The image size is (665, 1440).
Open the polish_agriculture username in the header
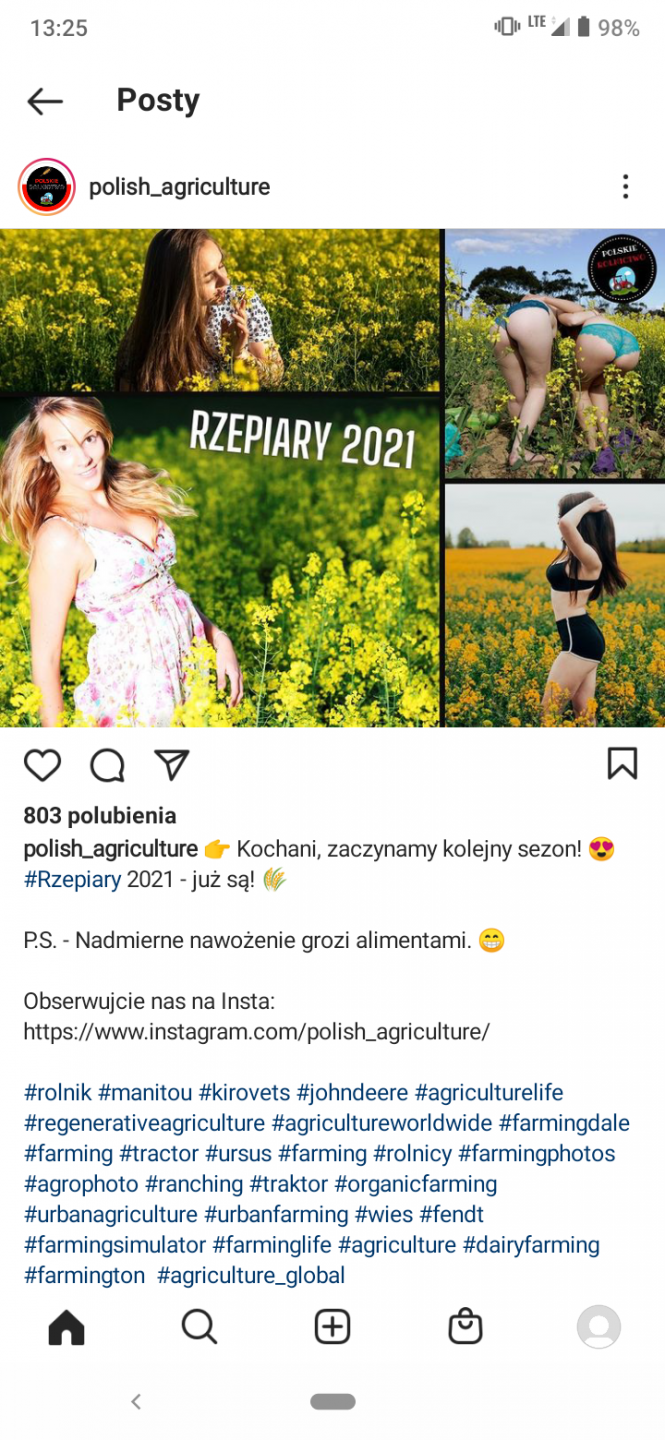pos(179,187)
